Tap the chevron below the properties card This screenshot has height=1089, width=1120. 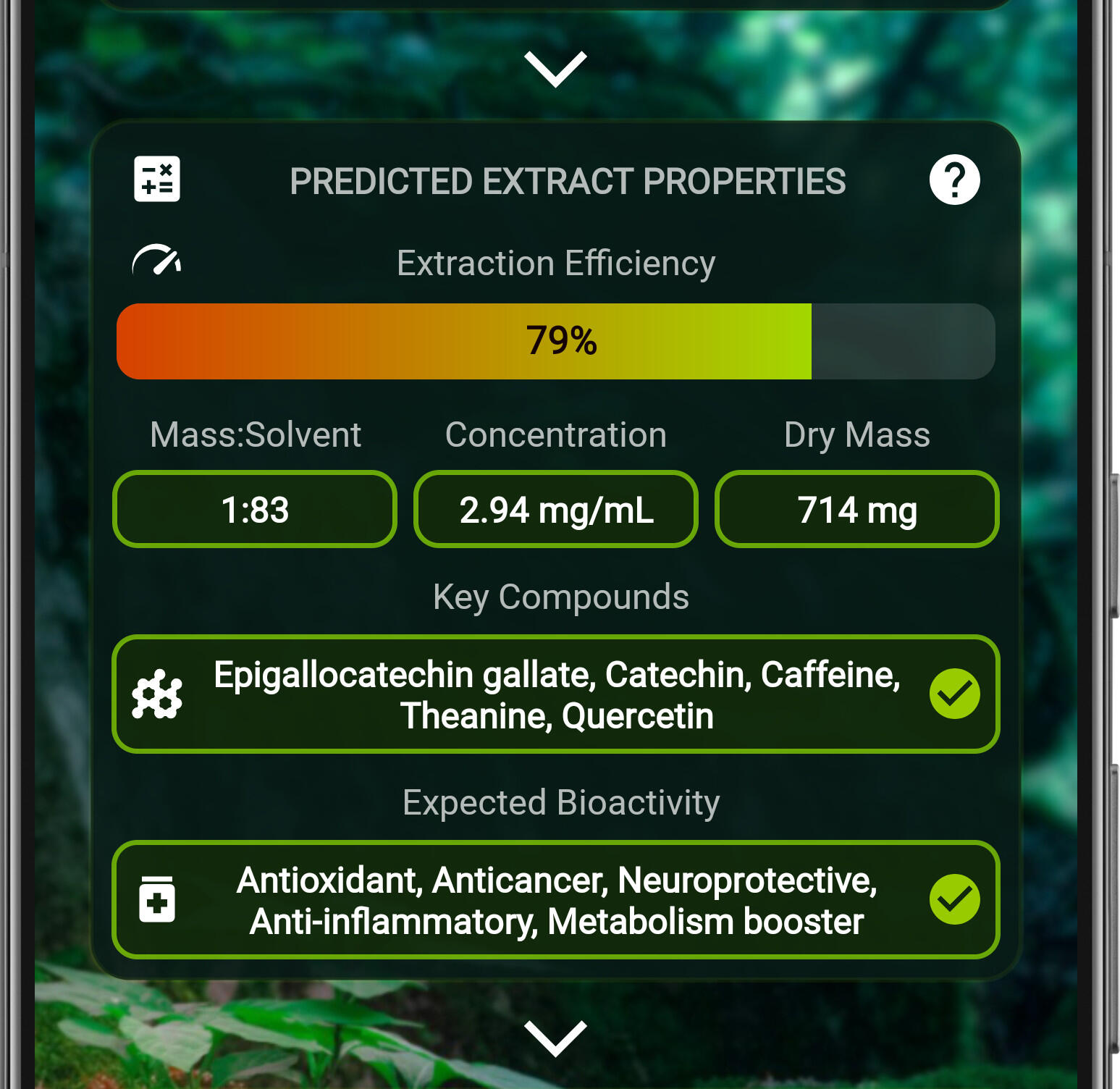(x=555, y=1038)
